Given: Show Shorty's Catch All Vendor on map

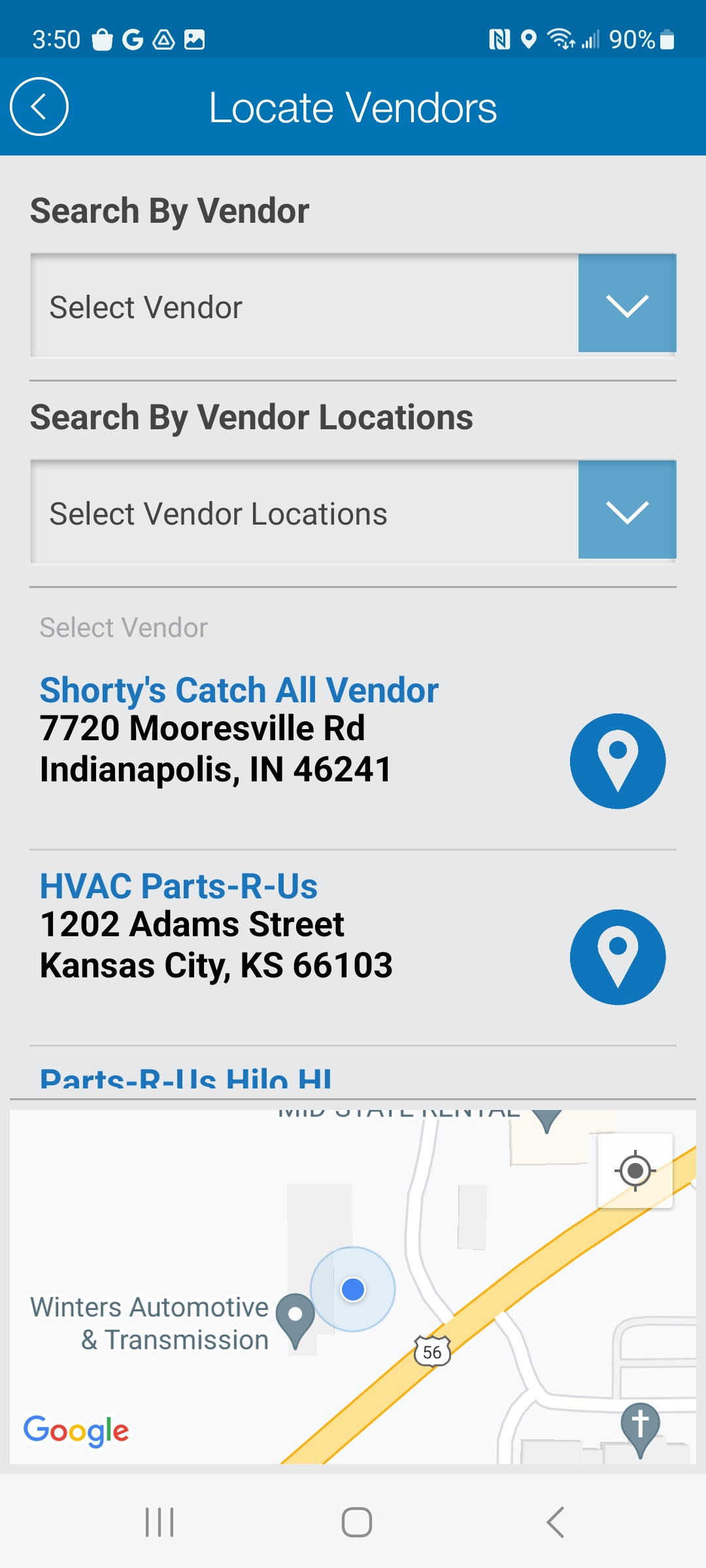Looking at the screenshot, I should tap(617, 761).
